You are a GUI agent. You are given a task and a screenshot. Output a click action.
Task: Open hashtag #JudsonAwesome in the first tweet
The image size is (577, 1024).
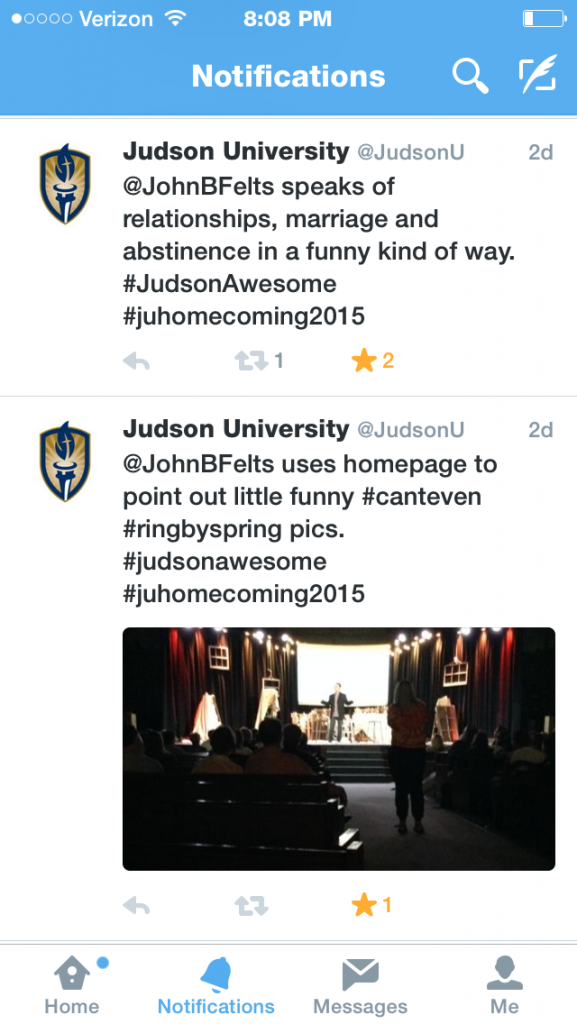[x=230, y=284]
